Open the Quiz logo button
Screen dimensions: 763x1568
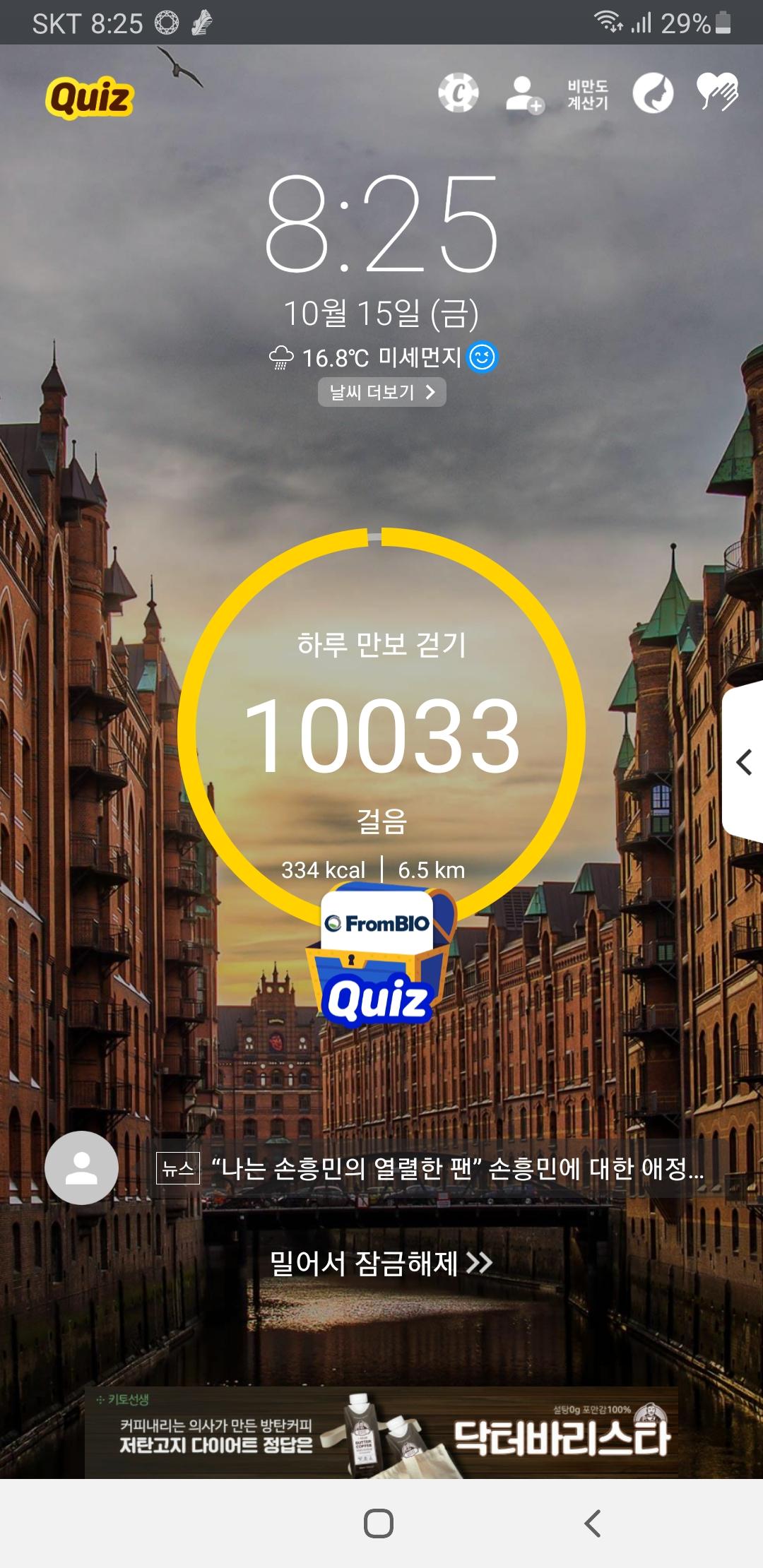pos(90,97)
